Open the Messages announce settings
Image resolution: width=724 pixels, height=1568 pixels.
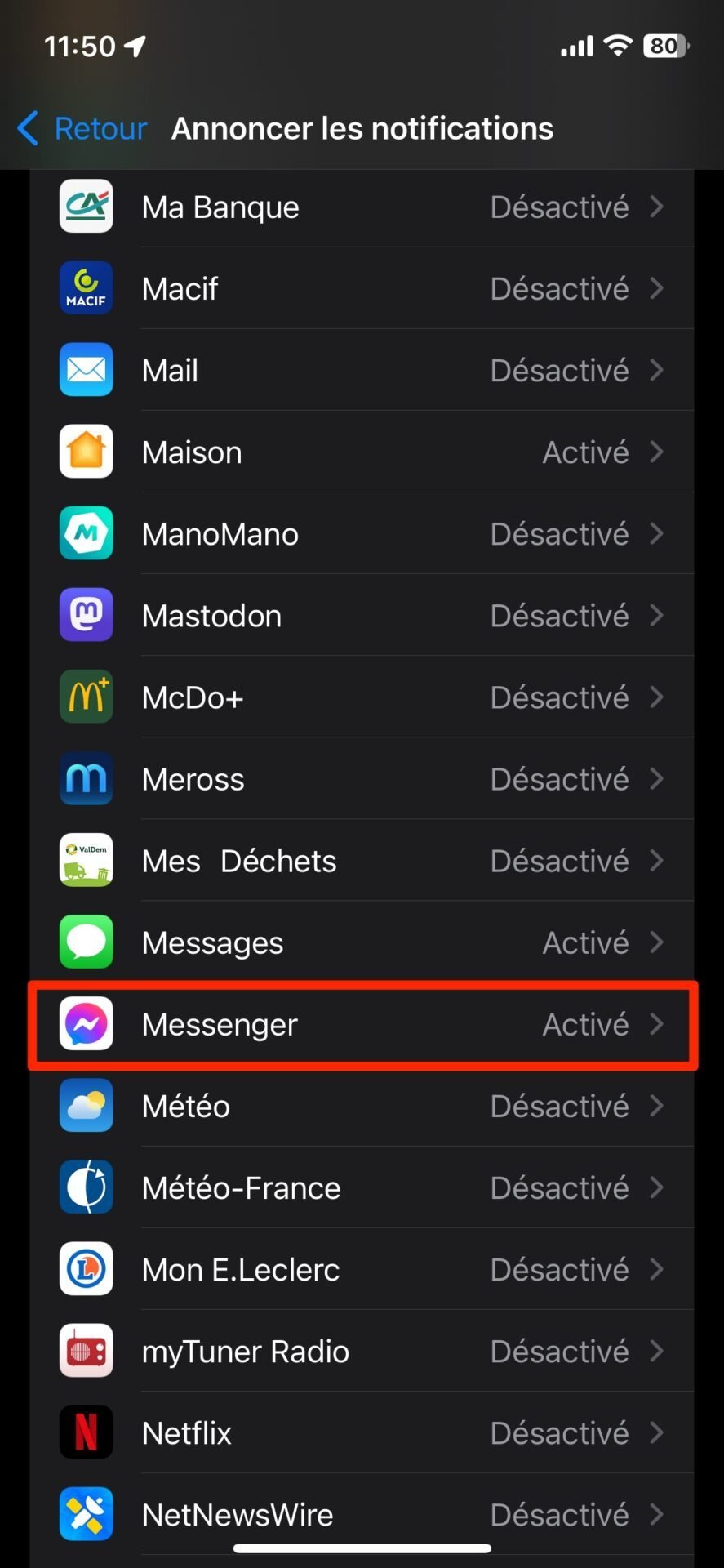click(362, 942)
